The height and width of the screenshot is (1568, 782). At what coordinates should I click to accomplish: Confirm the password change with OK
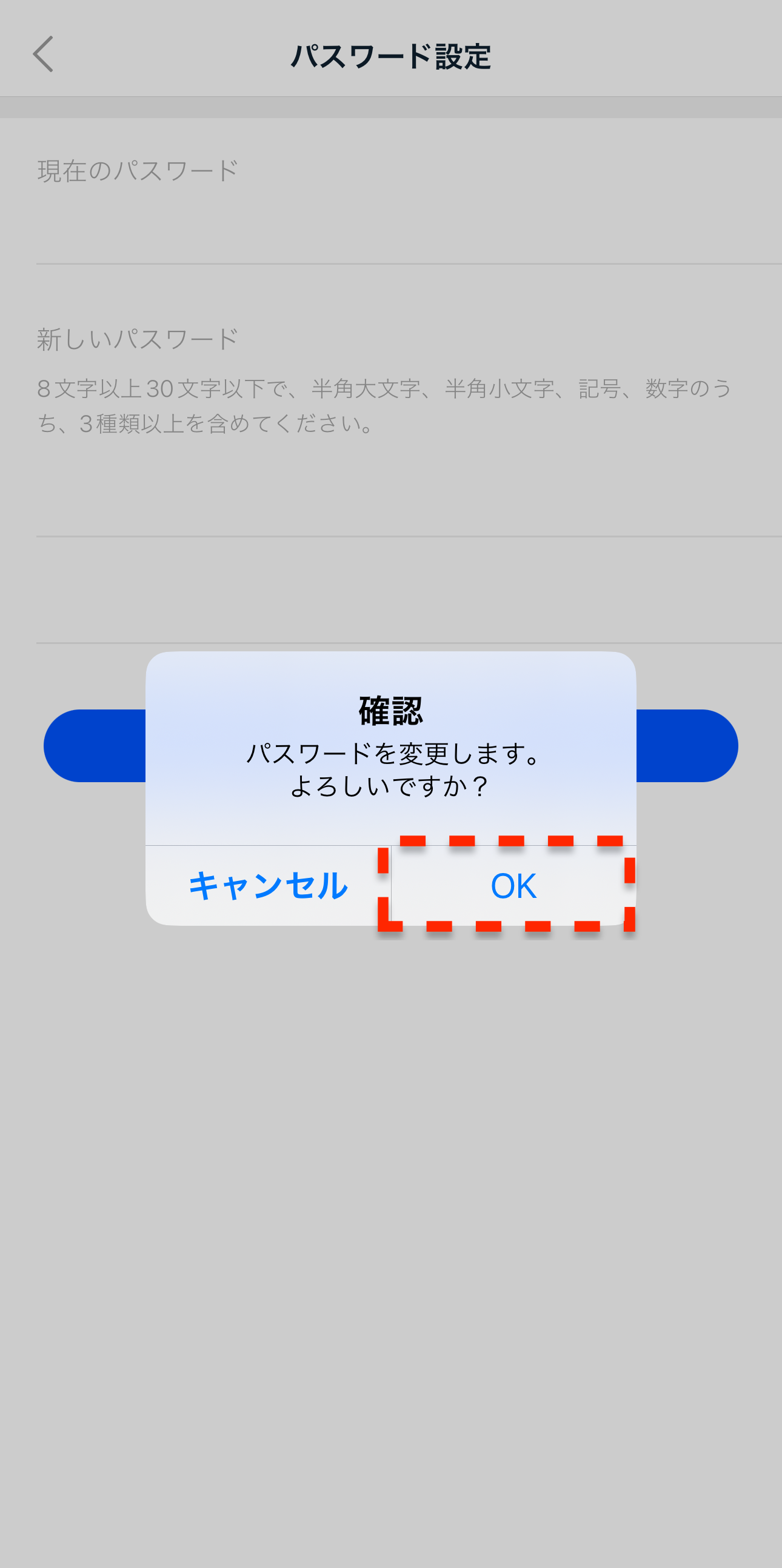(x=513, y=886)
